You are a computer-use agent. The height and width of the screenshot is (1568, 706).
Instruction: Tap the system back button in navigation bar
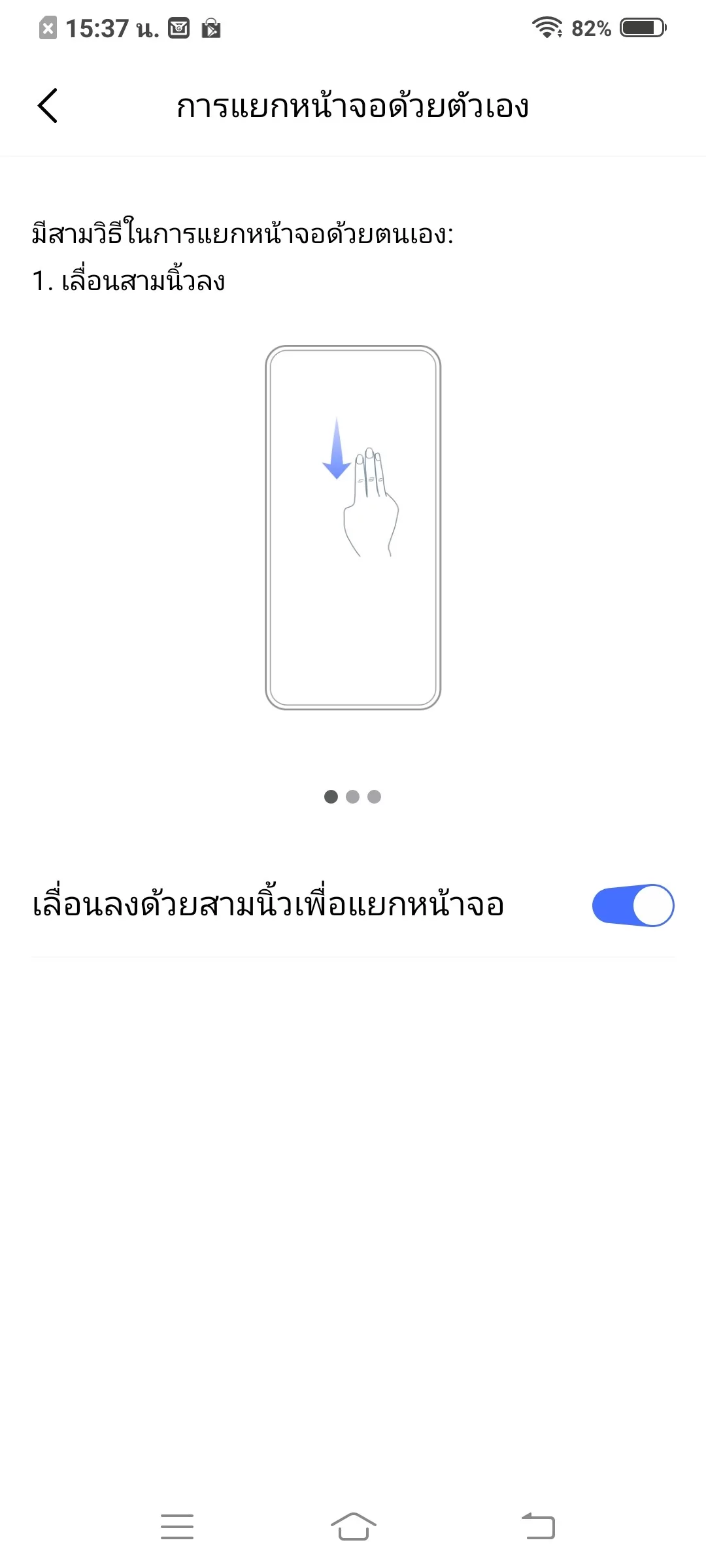tap(538, 1527)
